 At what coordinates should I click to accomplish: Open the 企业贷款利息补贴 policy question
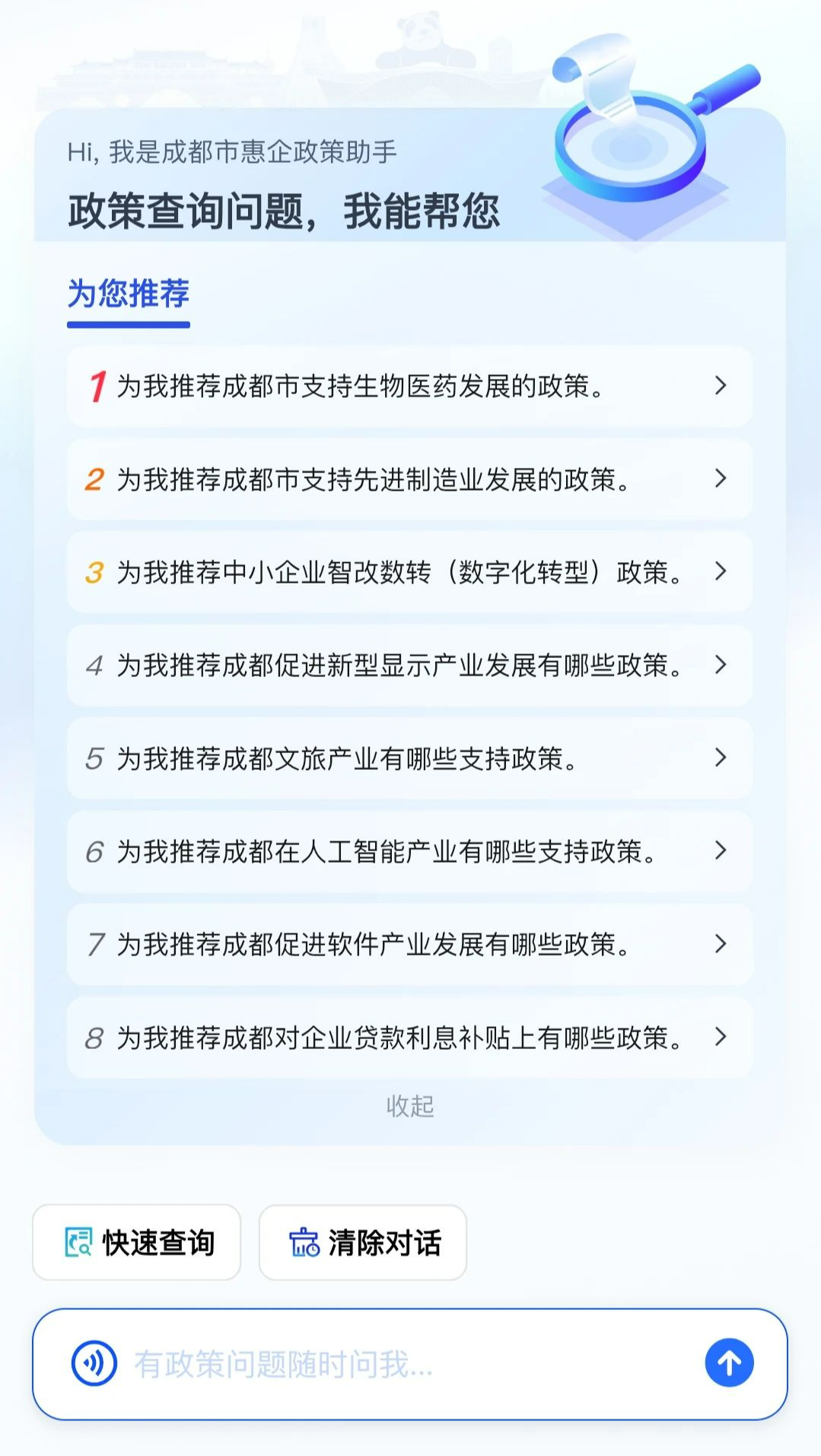tap(409, 1038)
